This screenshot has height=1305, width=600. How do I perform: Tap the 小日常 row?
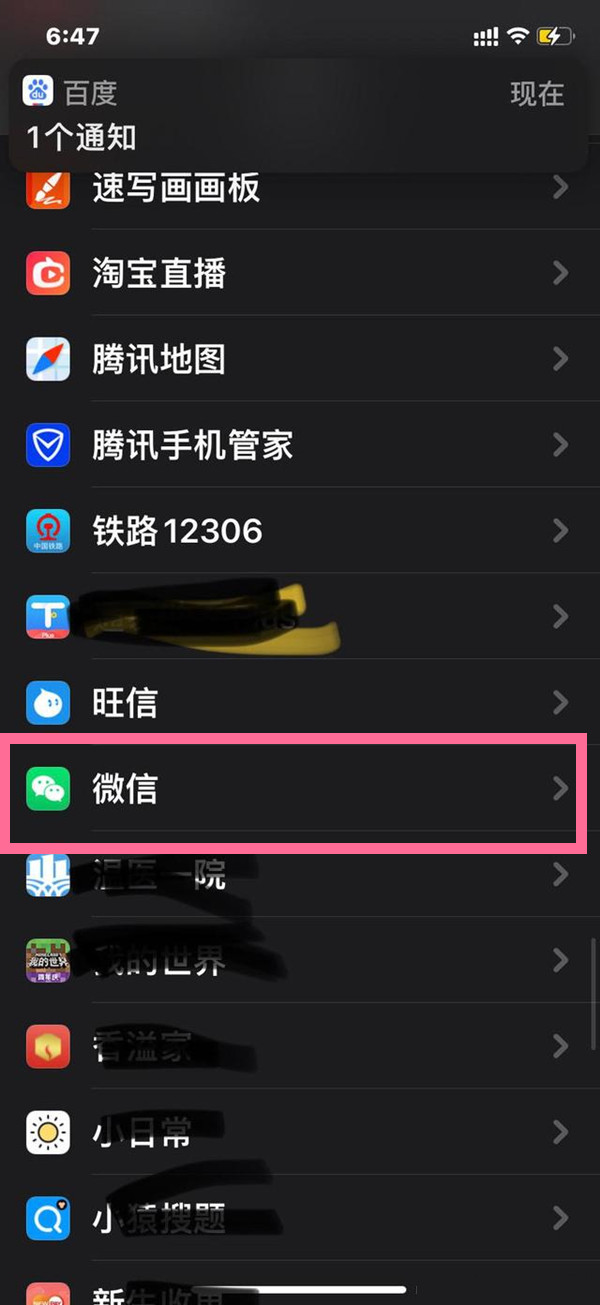(300, 1133)
